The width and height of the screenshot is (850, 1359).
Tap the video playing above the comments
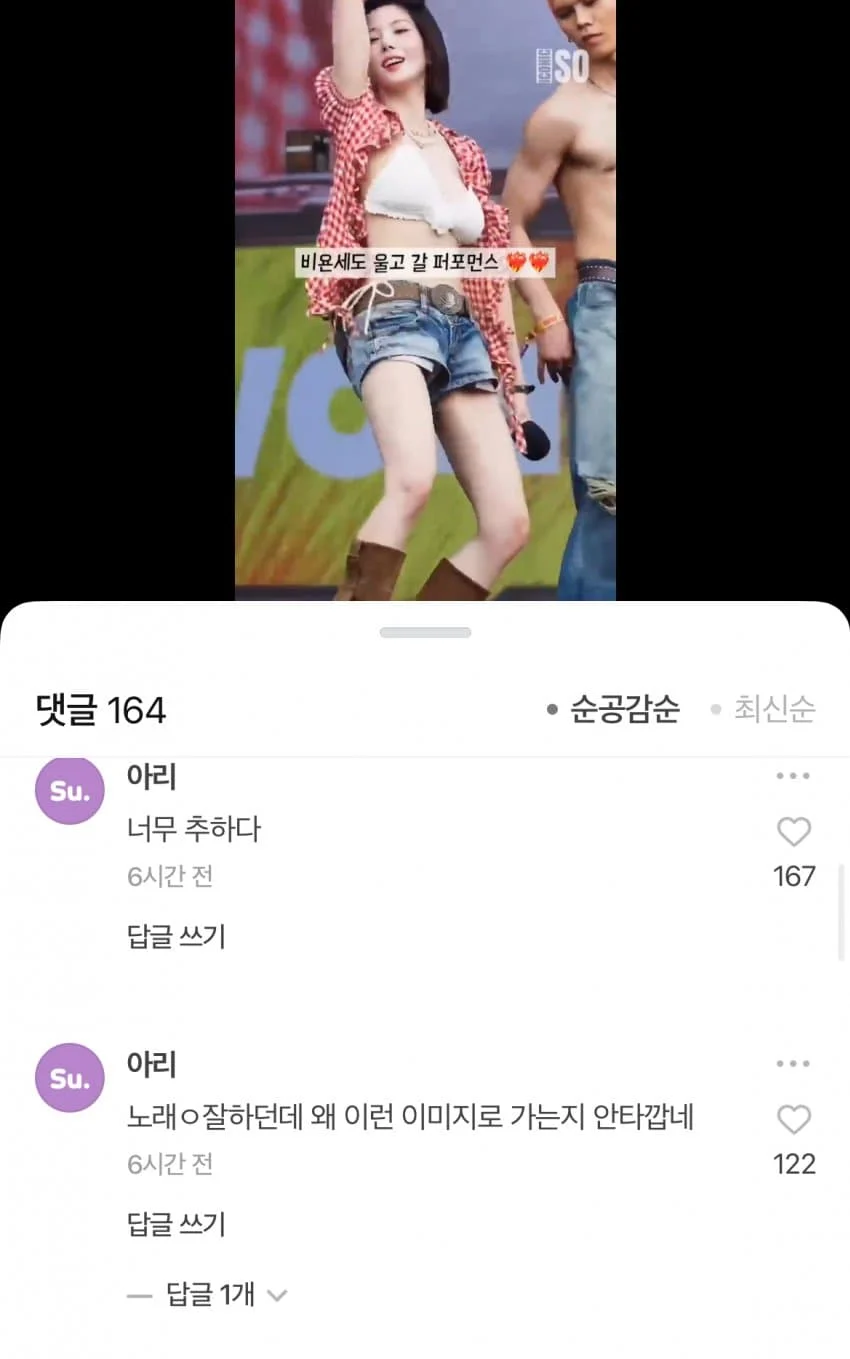(425, 300)
